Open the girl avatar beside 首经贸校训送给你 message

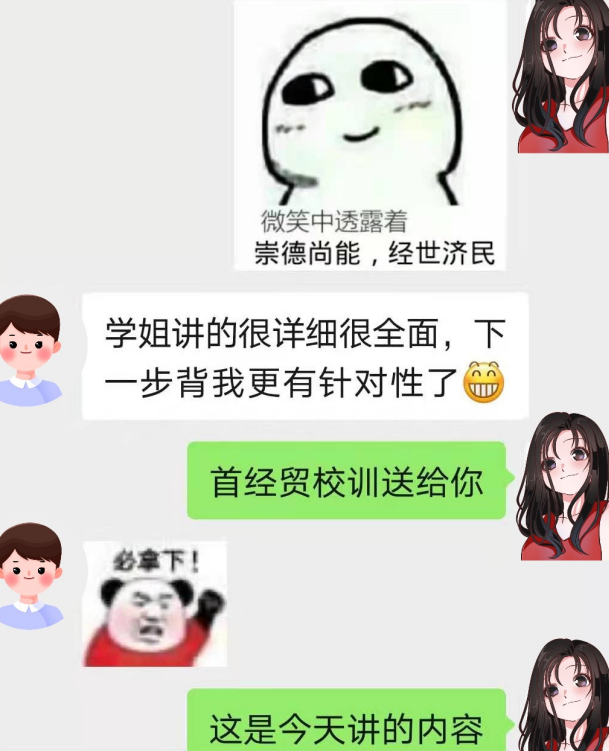tap(562, 485)
